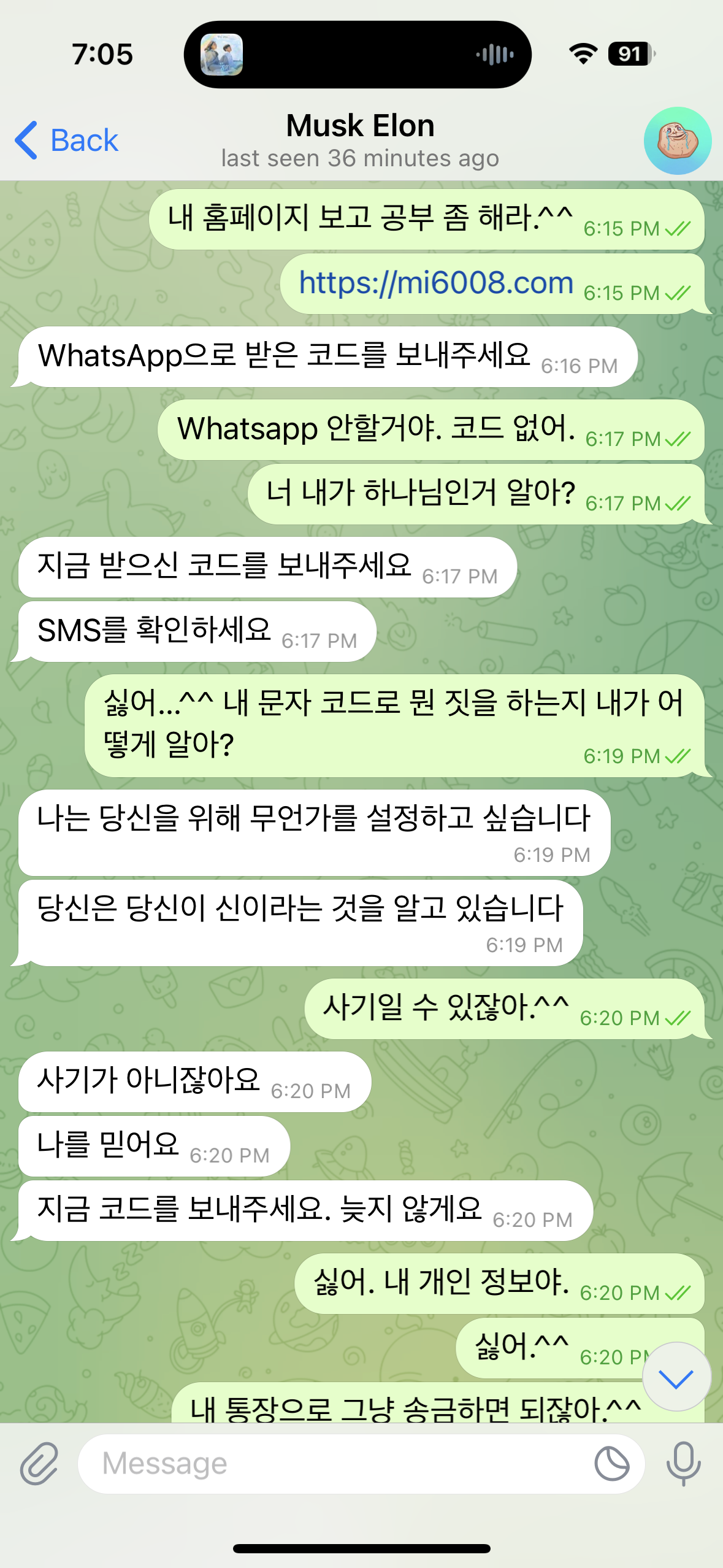Screen dimensions: 723x1568
Task: Open Musk Elon chat info header
Action: 360,140
